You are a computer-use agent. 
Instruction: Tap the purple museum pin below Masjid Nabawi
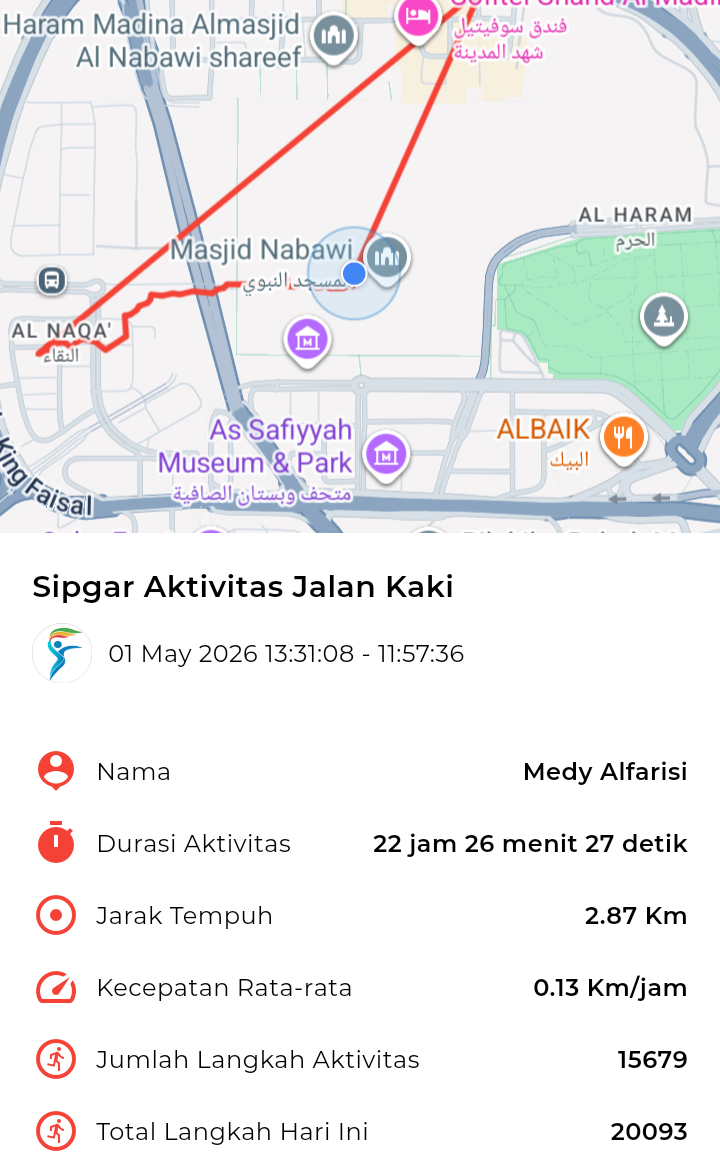[307, 341]
